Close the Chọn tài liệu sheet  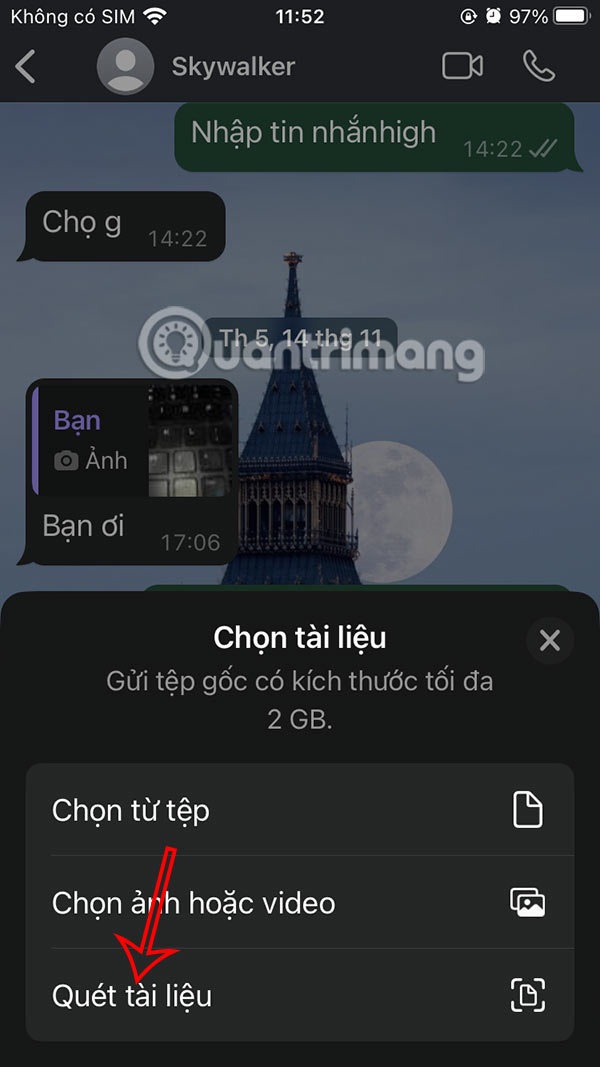pyautogui.click(x=549, y=640)
